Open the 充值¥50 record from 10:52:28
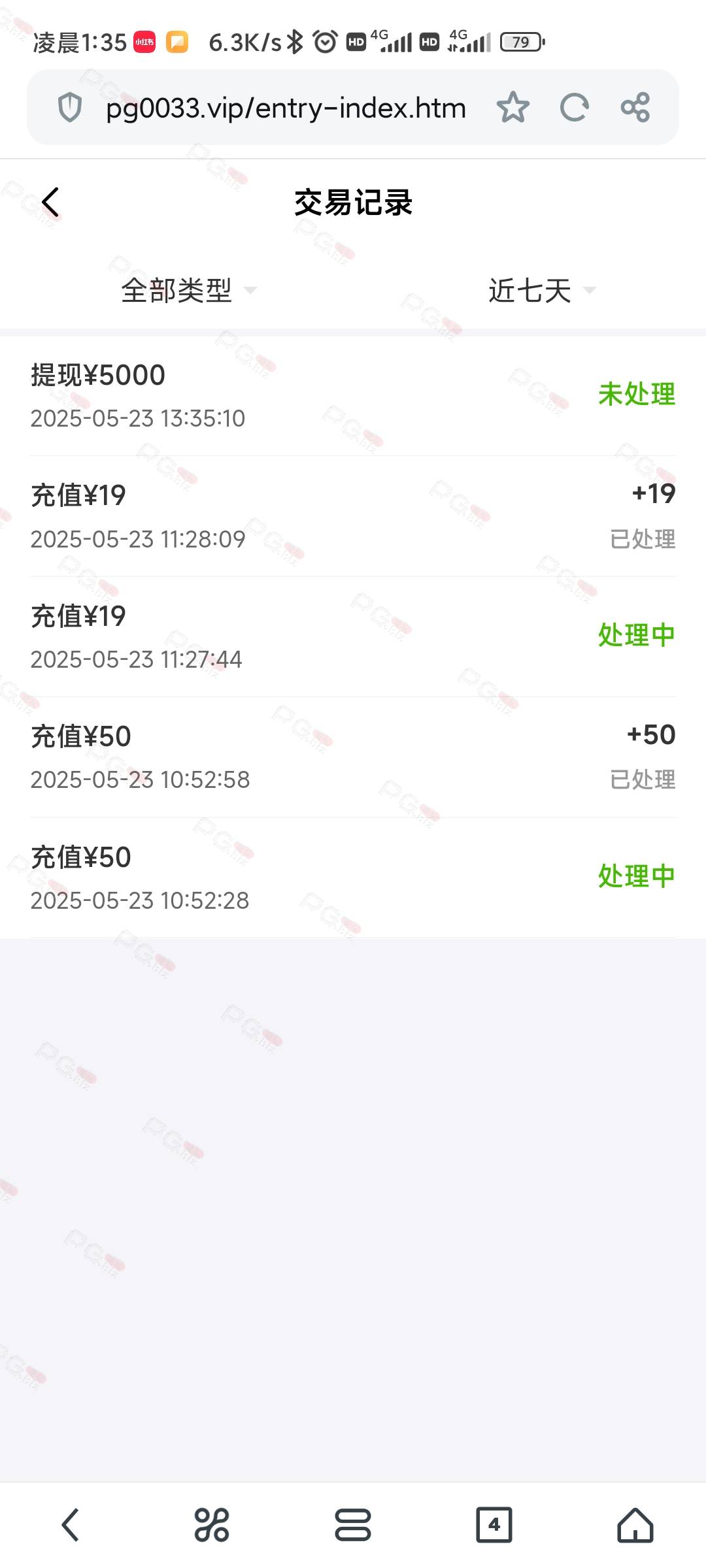This screenshot has width=706, height=1568. [x=353, y=878]
